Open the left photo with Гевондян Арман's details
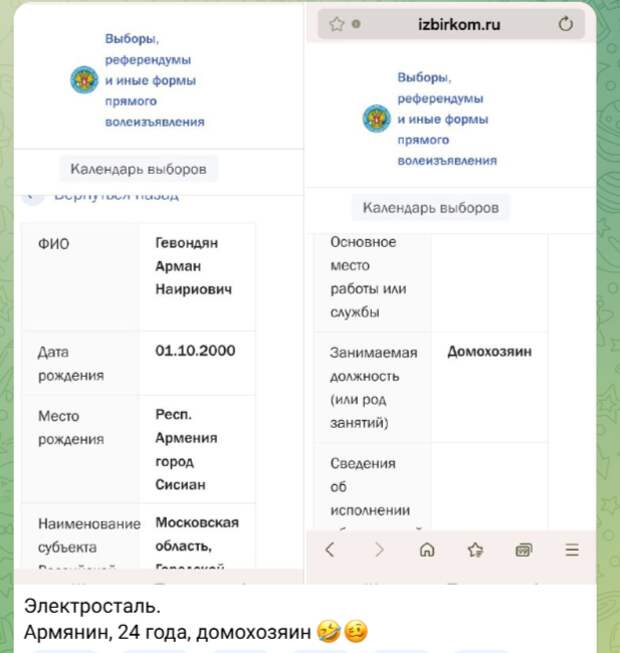 [158, 300]
